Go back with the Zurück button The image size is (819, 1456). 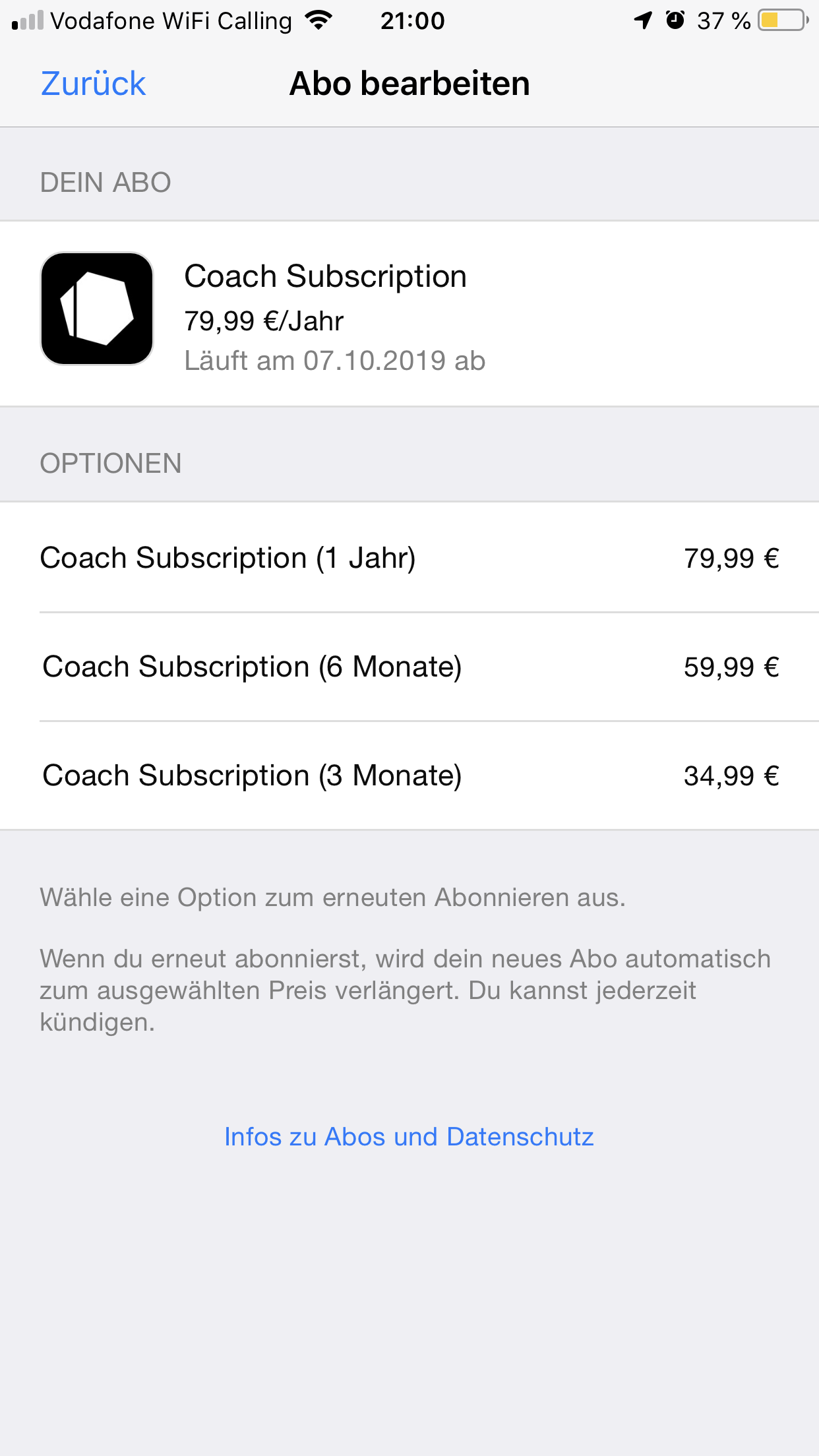click(93, 84)
